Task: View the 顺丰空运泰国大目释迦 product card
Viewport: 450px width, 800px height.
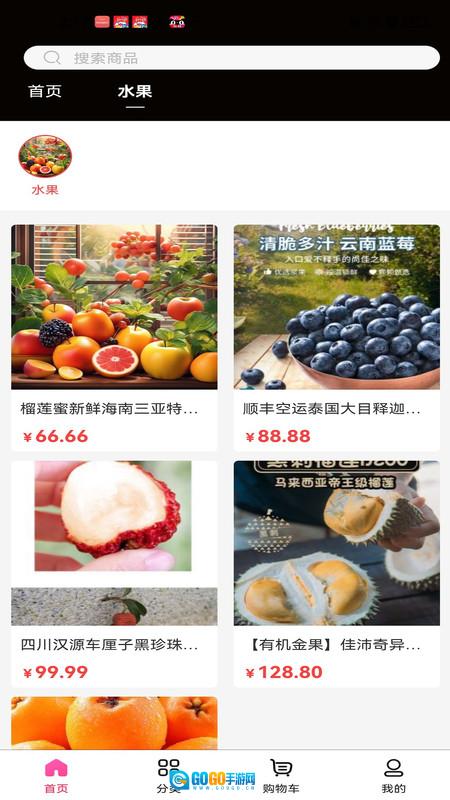Action: coord(337,338)
